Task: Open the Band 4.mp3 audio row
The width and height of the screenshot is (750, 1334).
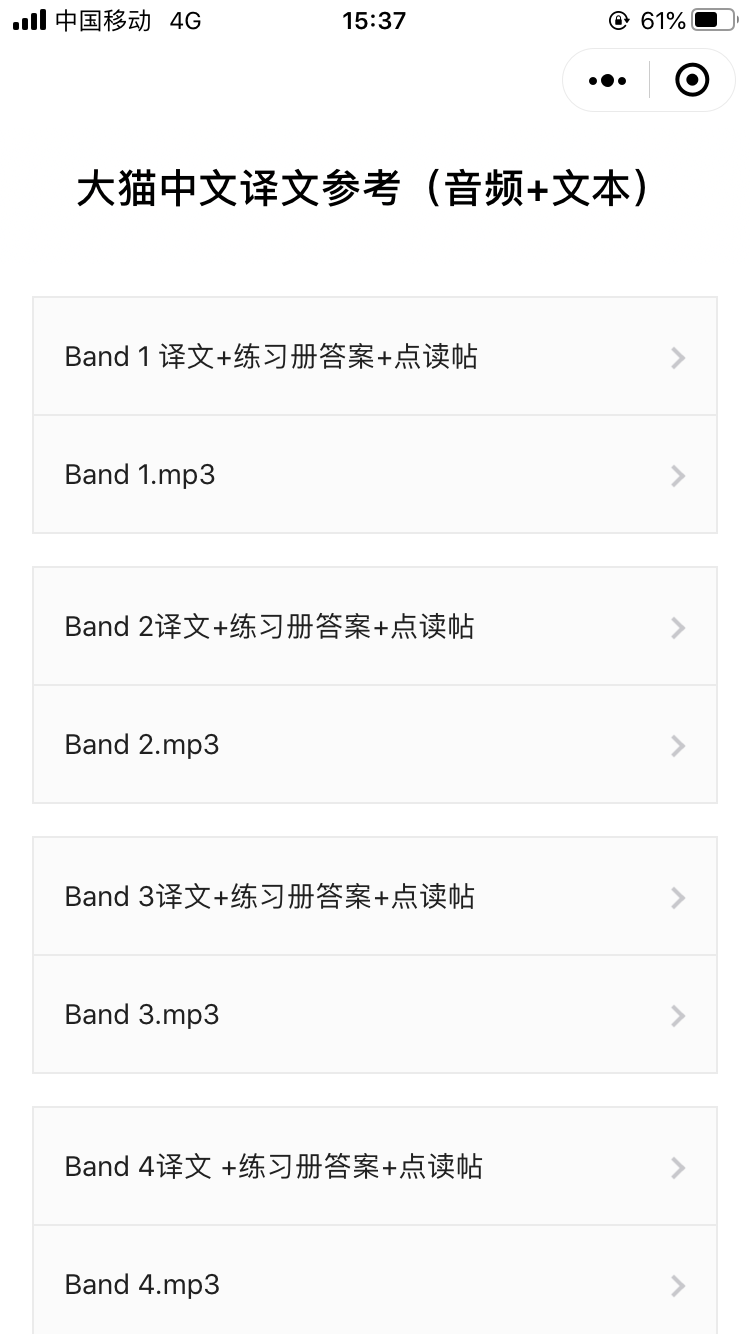Action: pyautogui.click(x=374, y=1283)
